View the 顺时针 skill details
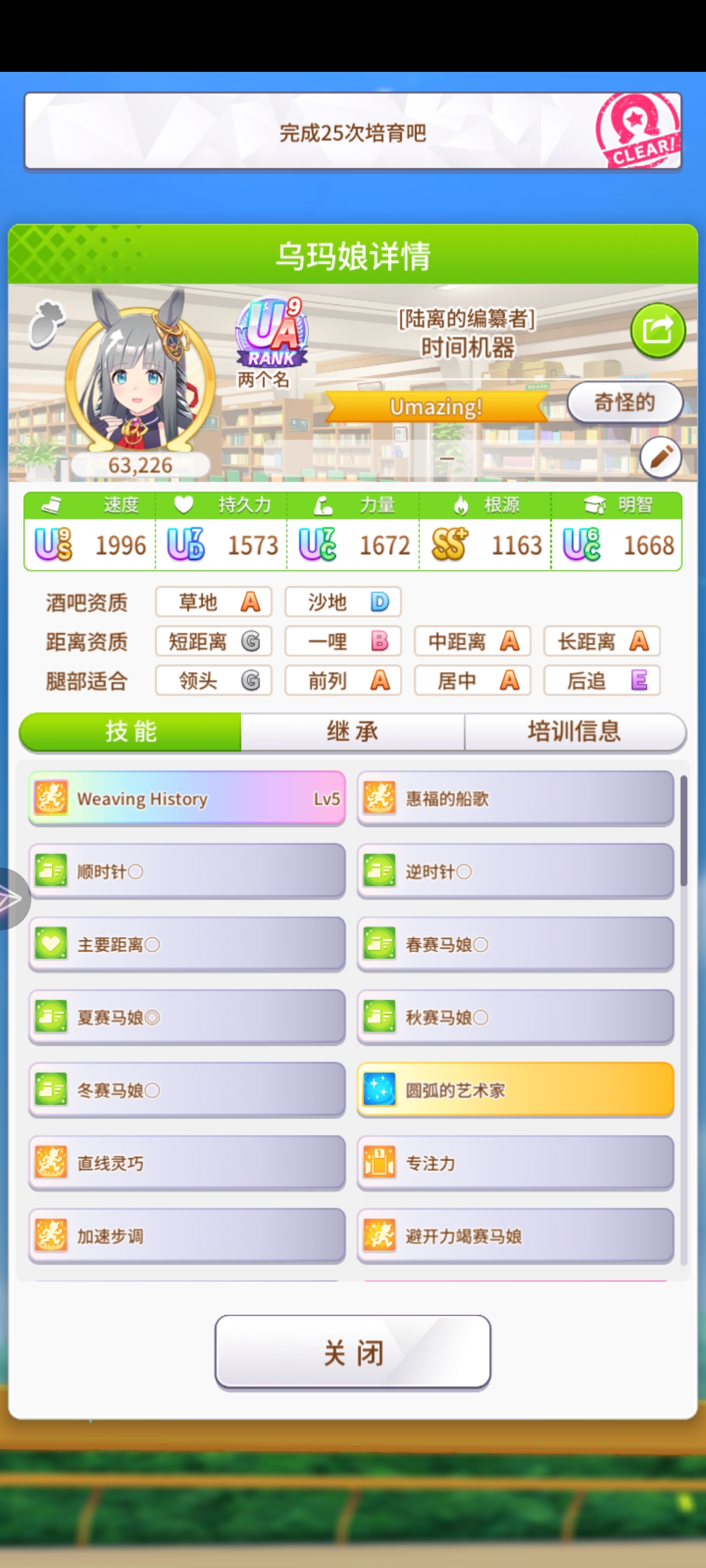 tap(187, 872)
